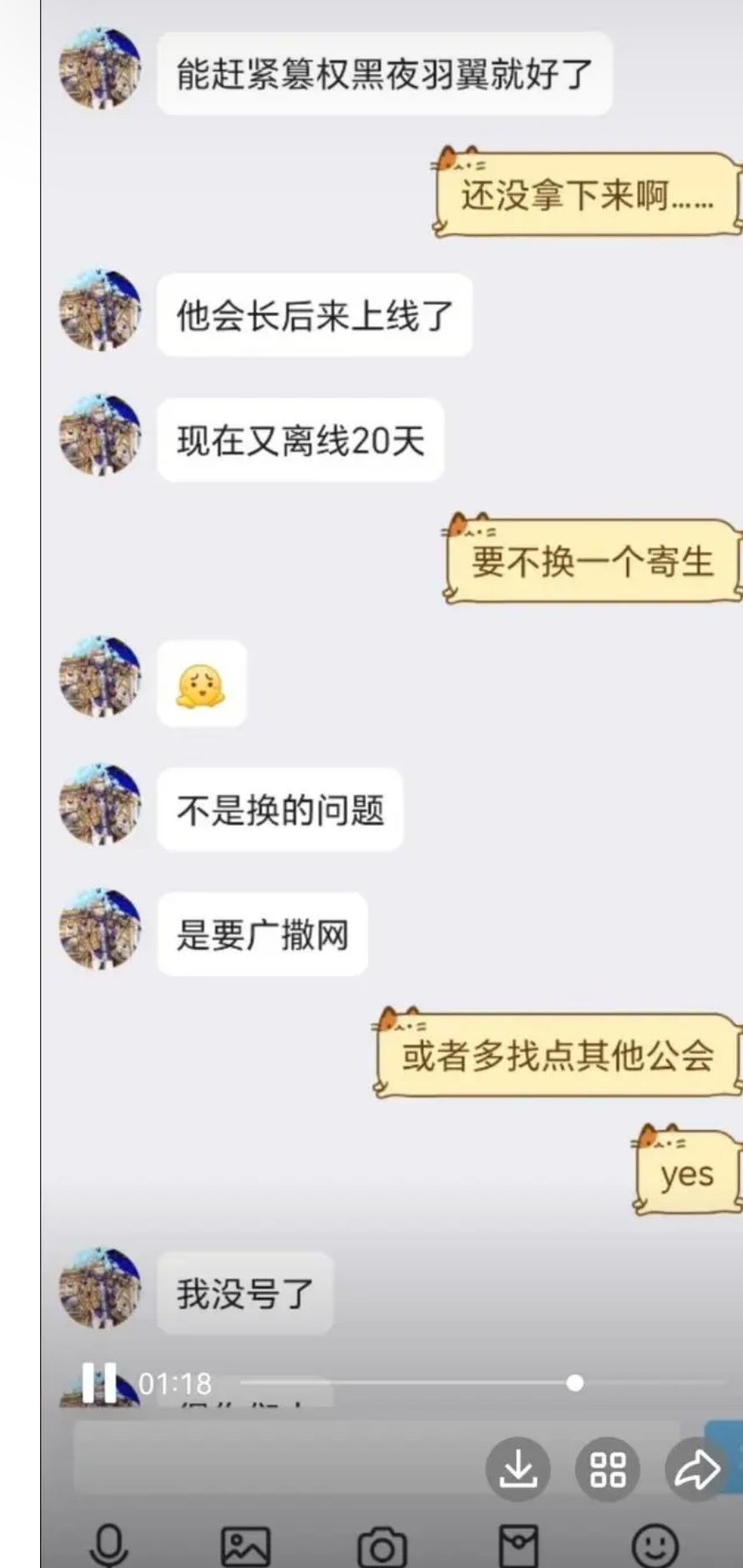The height and width of the screenshot is (1568, 743).
Task: Share the video with the arrow icon
Action: click(x=696, y=1469)
